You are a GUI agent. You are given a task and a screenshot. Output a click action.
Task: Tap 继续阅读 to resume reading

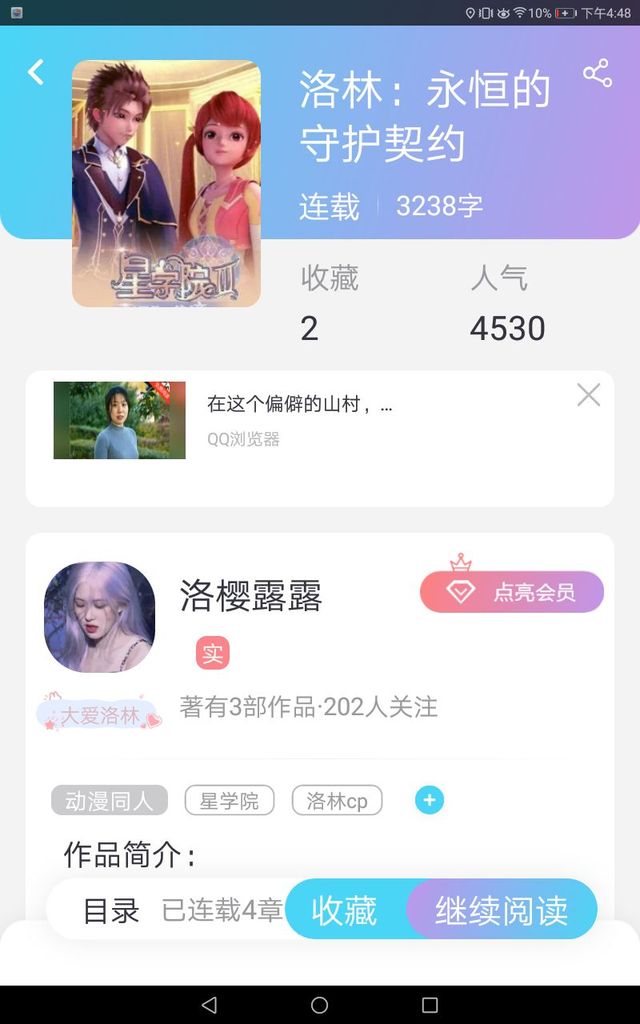click(x=501, y=910)
